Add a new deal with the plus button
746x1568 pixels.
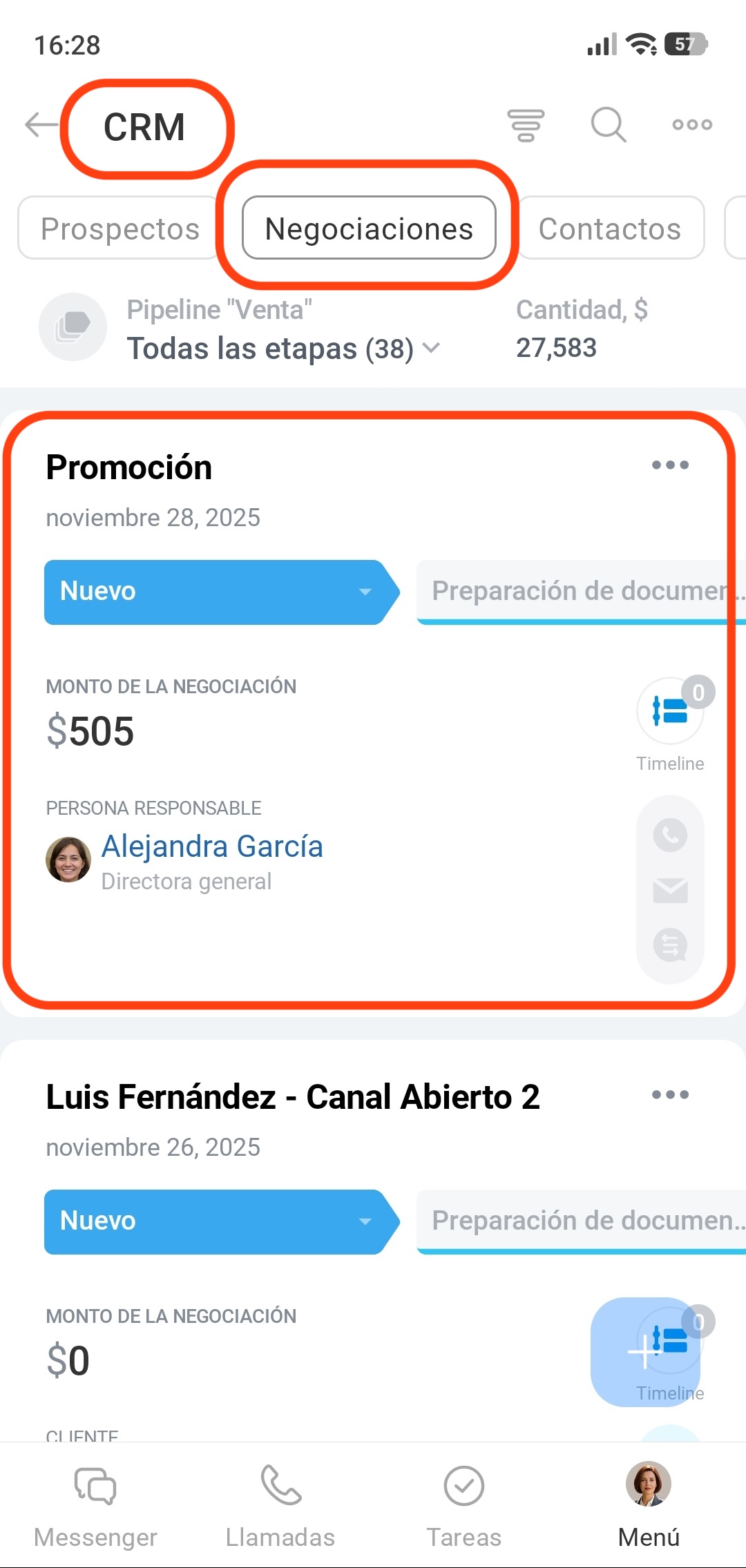click(644, 1352)
